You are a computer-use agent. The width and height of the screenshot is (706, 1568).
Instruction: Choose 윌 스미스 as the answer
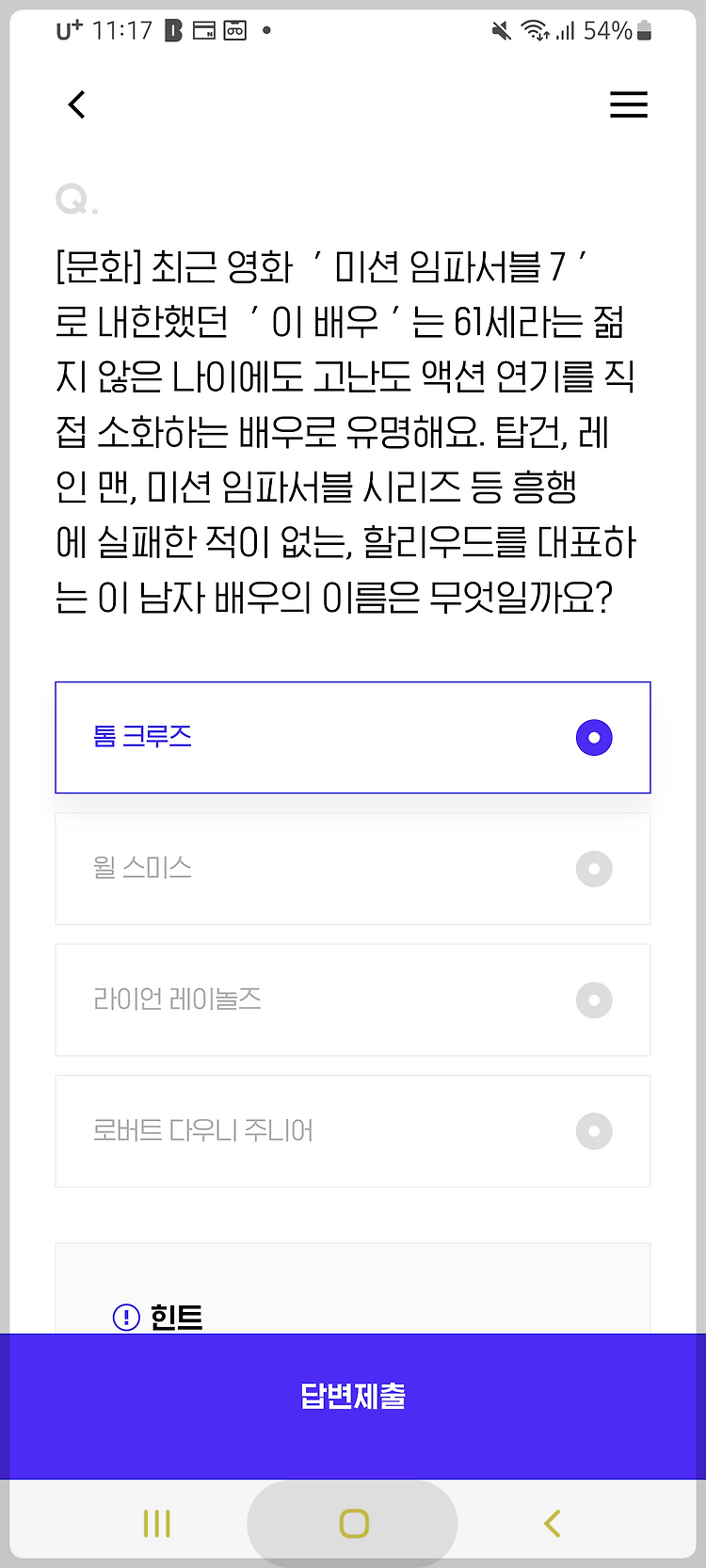(353, 869)
